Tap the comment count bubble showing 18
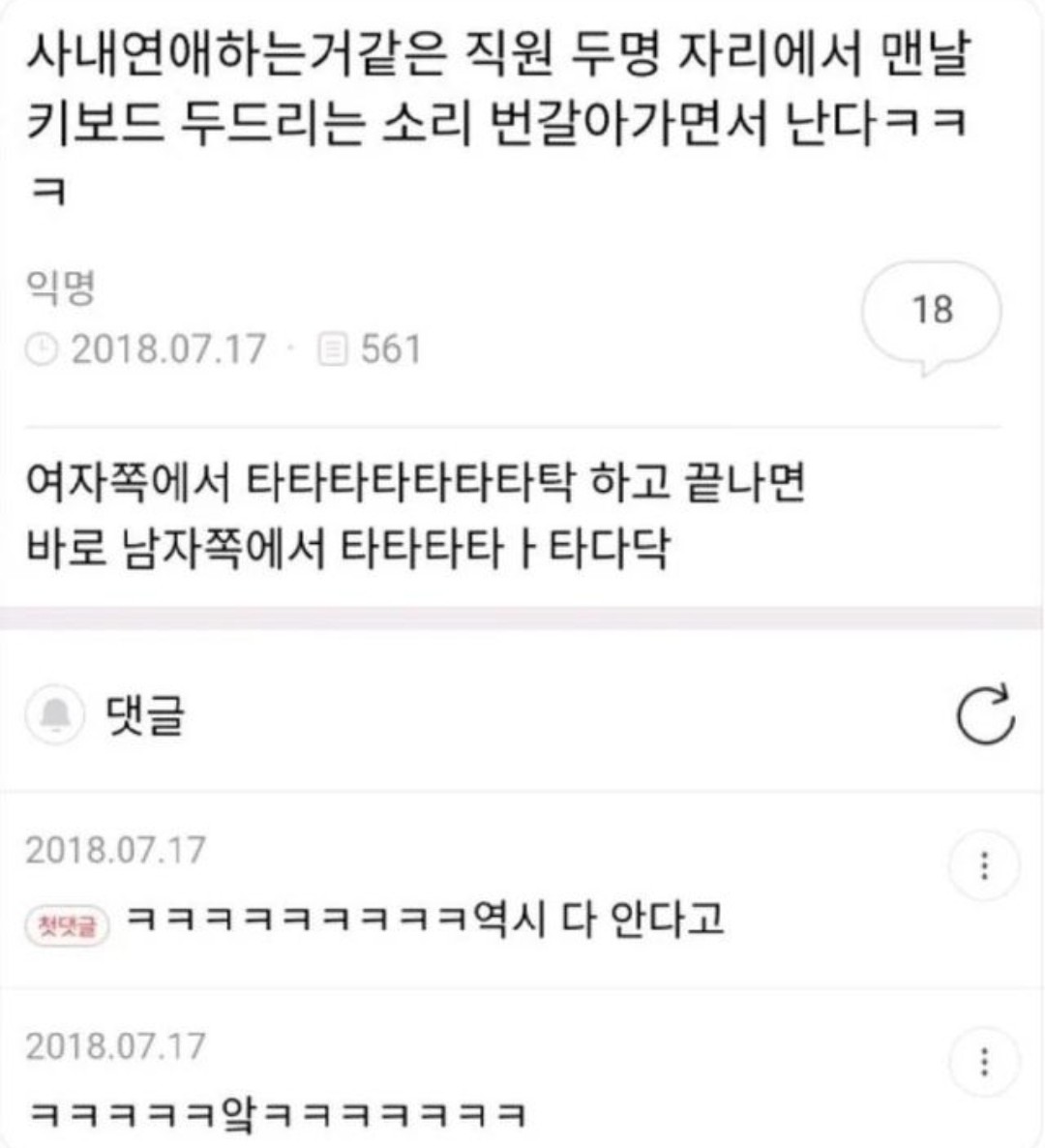1045x1148 pixels. click(x=931, y=316)
